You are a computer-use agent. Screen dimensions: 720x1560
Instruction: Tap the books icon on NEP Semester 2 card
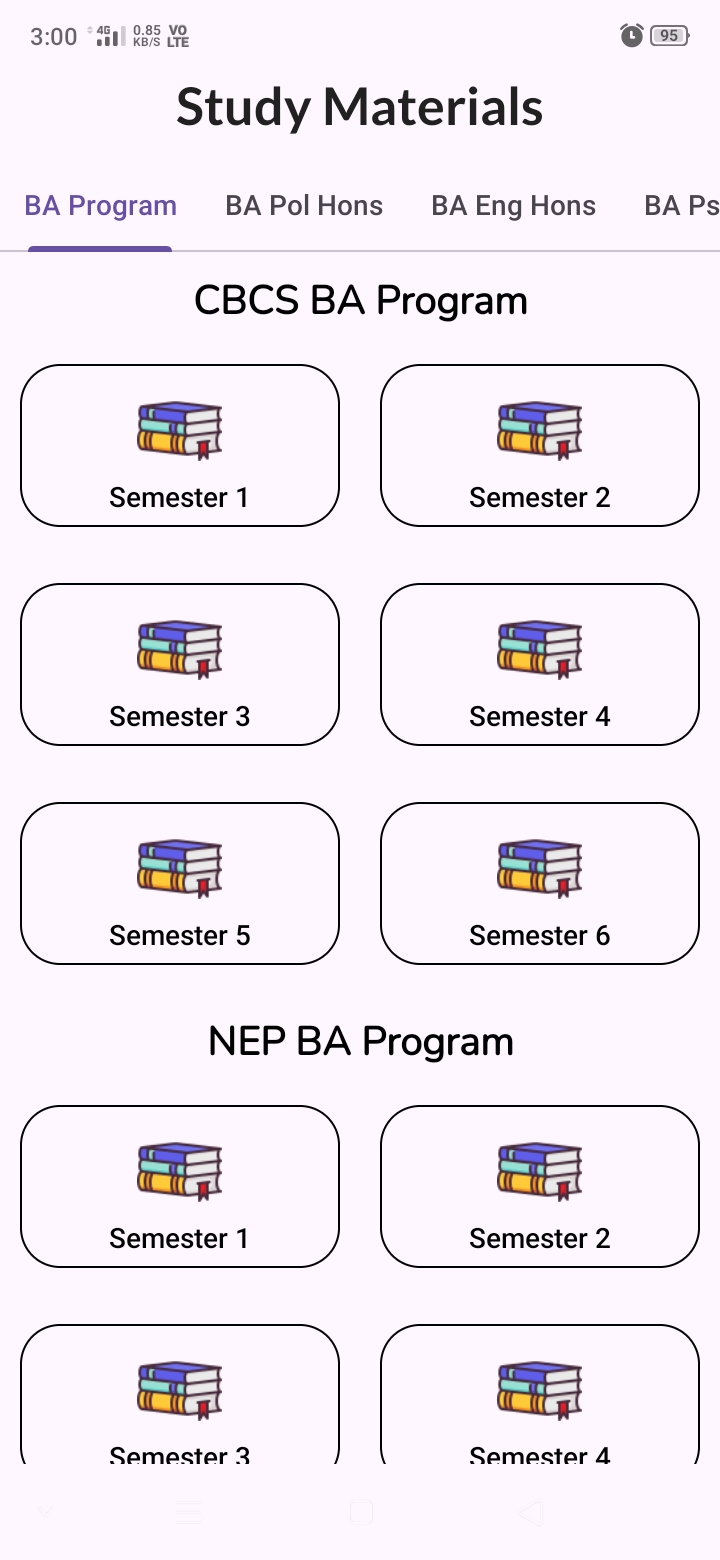click(x=540, y=1168)
